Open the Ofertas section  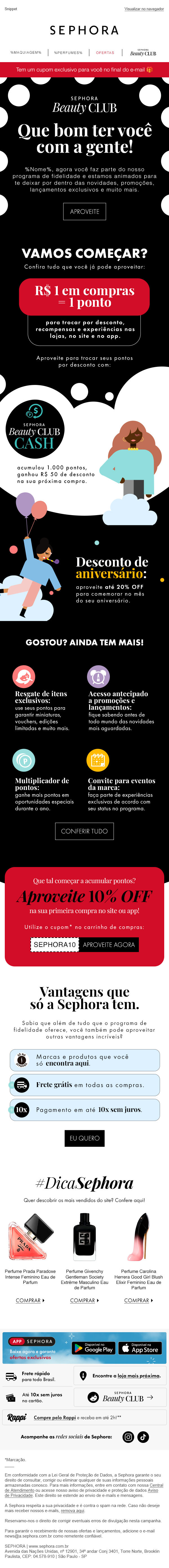pyautogui.click(x=105, y=53)
